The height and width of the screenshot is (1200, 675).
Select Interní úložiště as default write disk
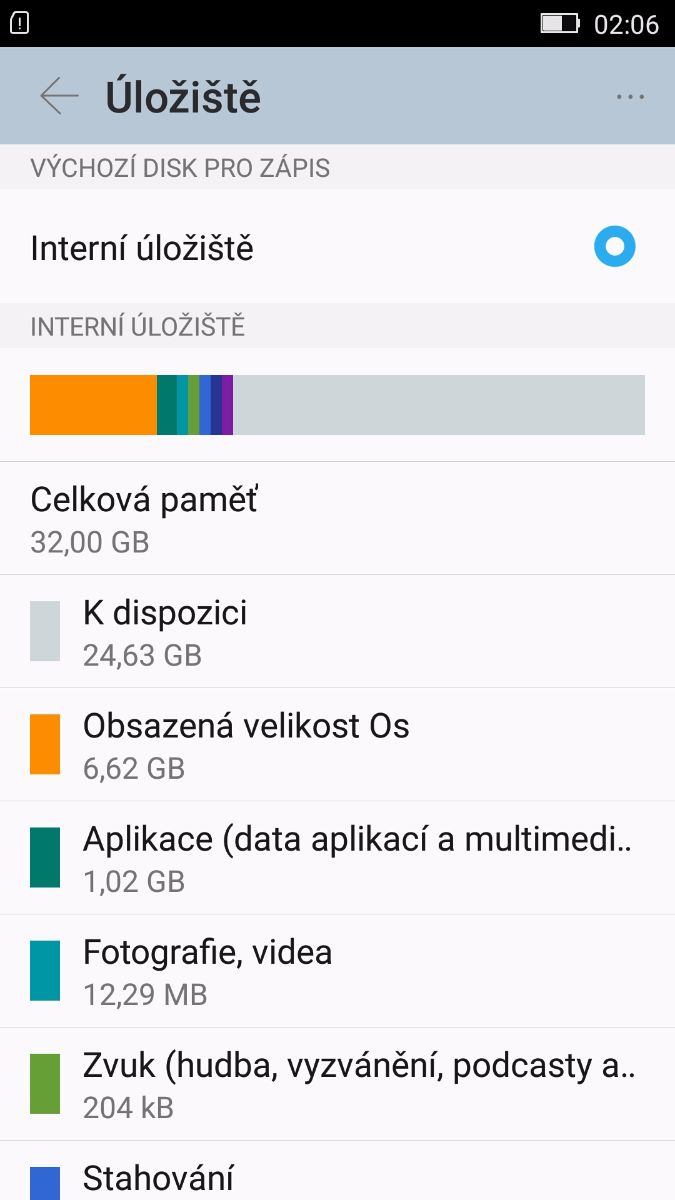[x=614, y=246]
